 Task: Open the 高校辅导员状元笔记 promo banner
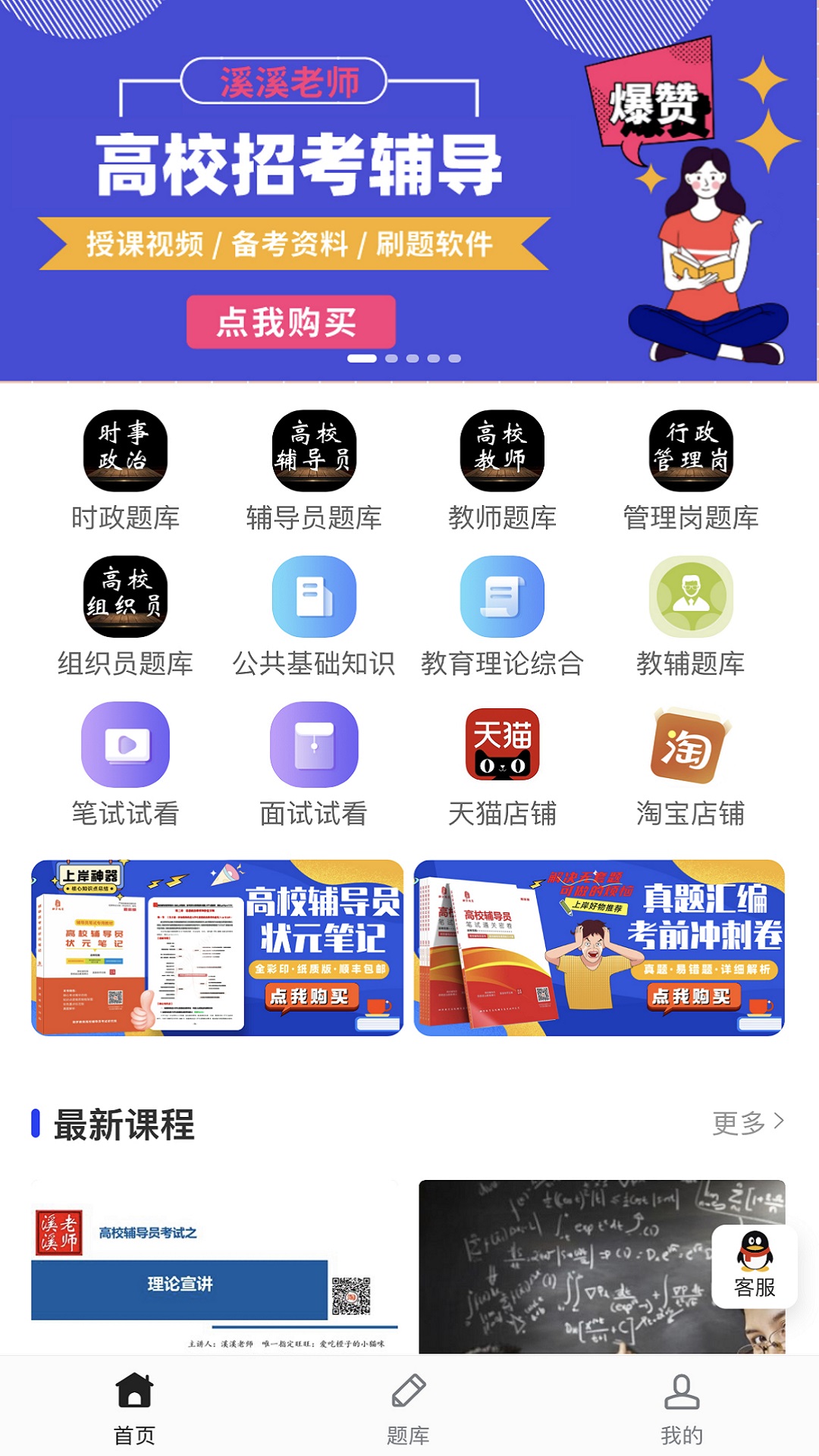(217, 948)
